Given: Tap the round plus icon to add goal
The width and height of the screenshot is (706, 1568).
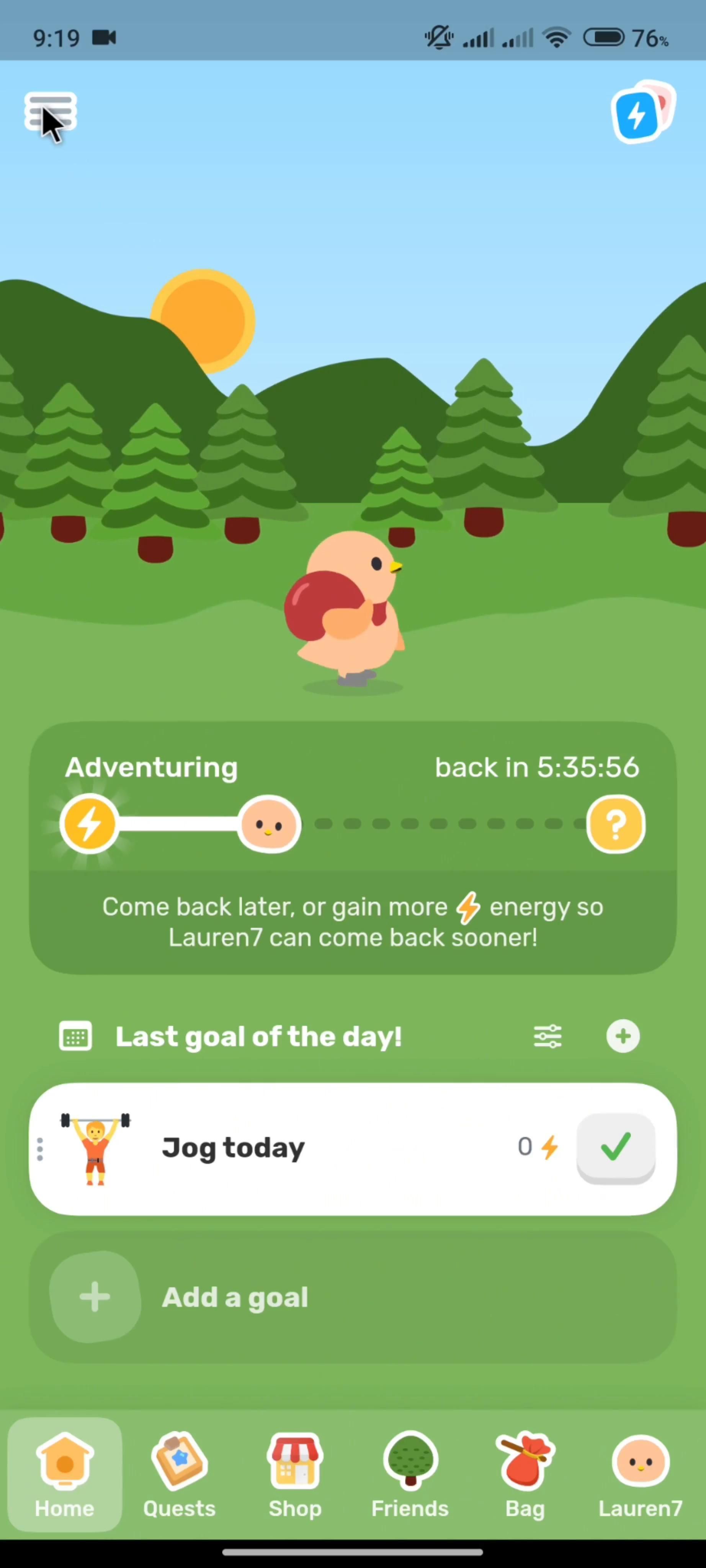Looking at the screenshot, I should 623,1036.
